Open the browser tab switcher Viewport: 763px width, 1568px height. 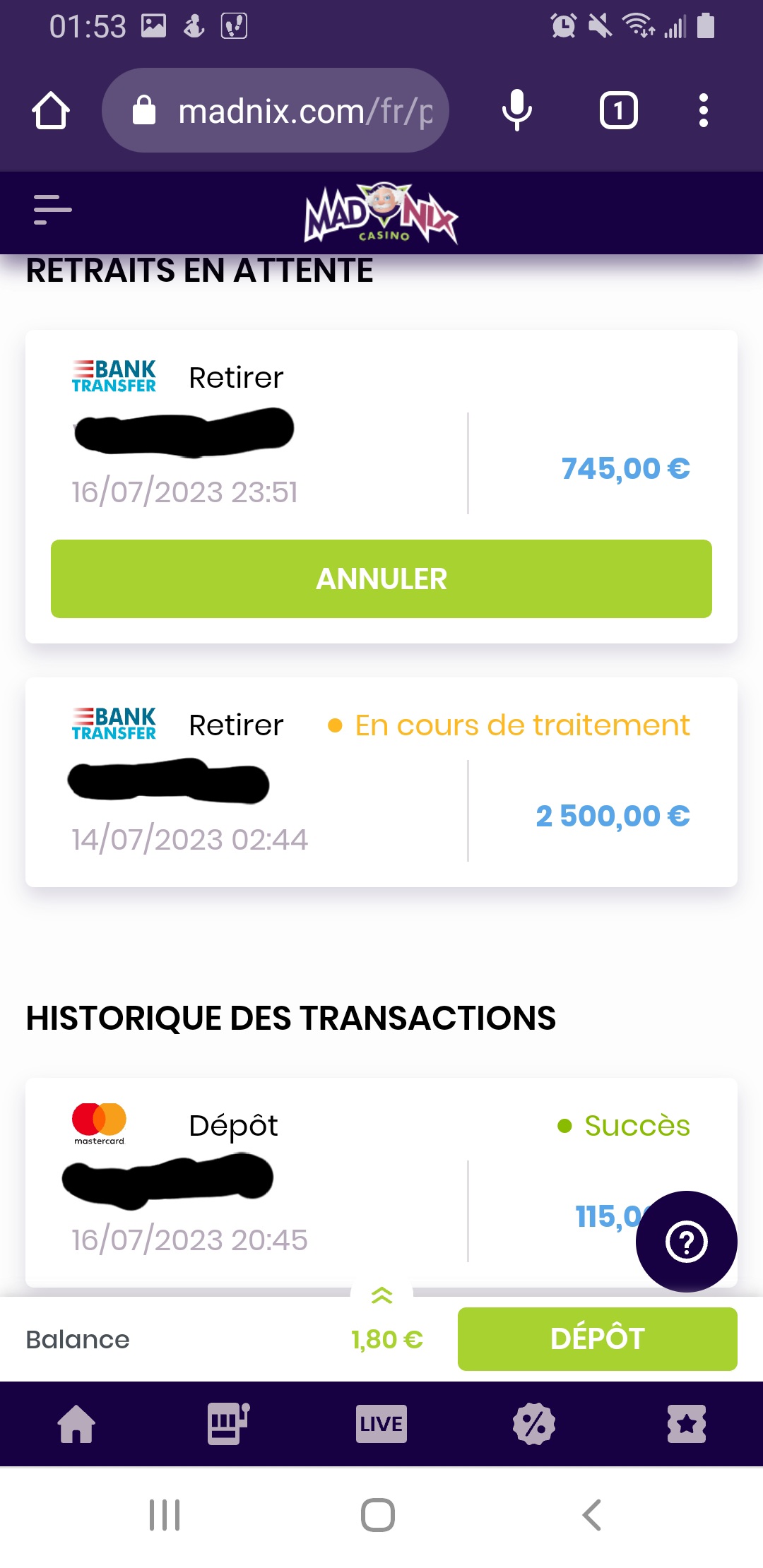618,111
